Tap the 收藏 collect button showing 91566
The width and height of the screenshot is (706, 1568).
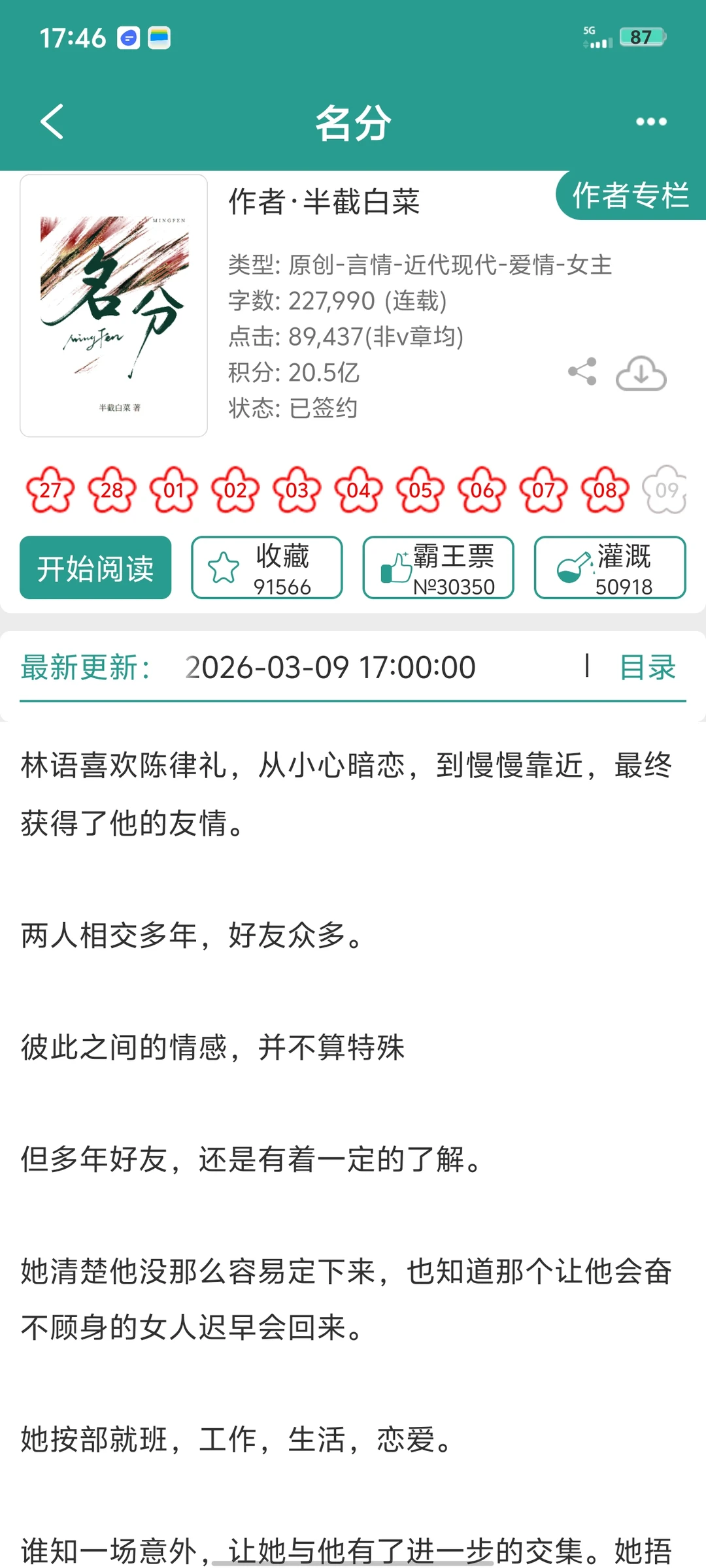267,568
